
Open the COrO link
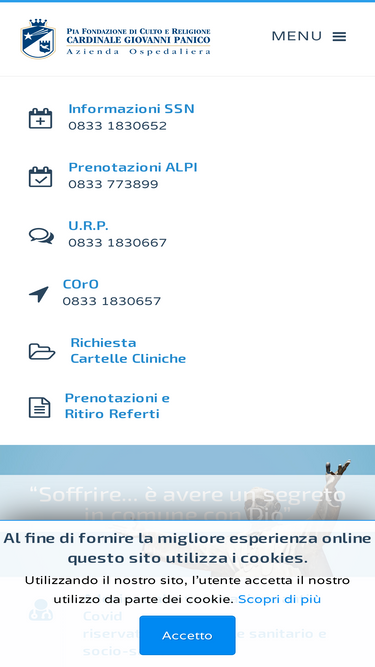[81, 284]
